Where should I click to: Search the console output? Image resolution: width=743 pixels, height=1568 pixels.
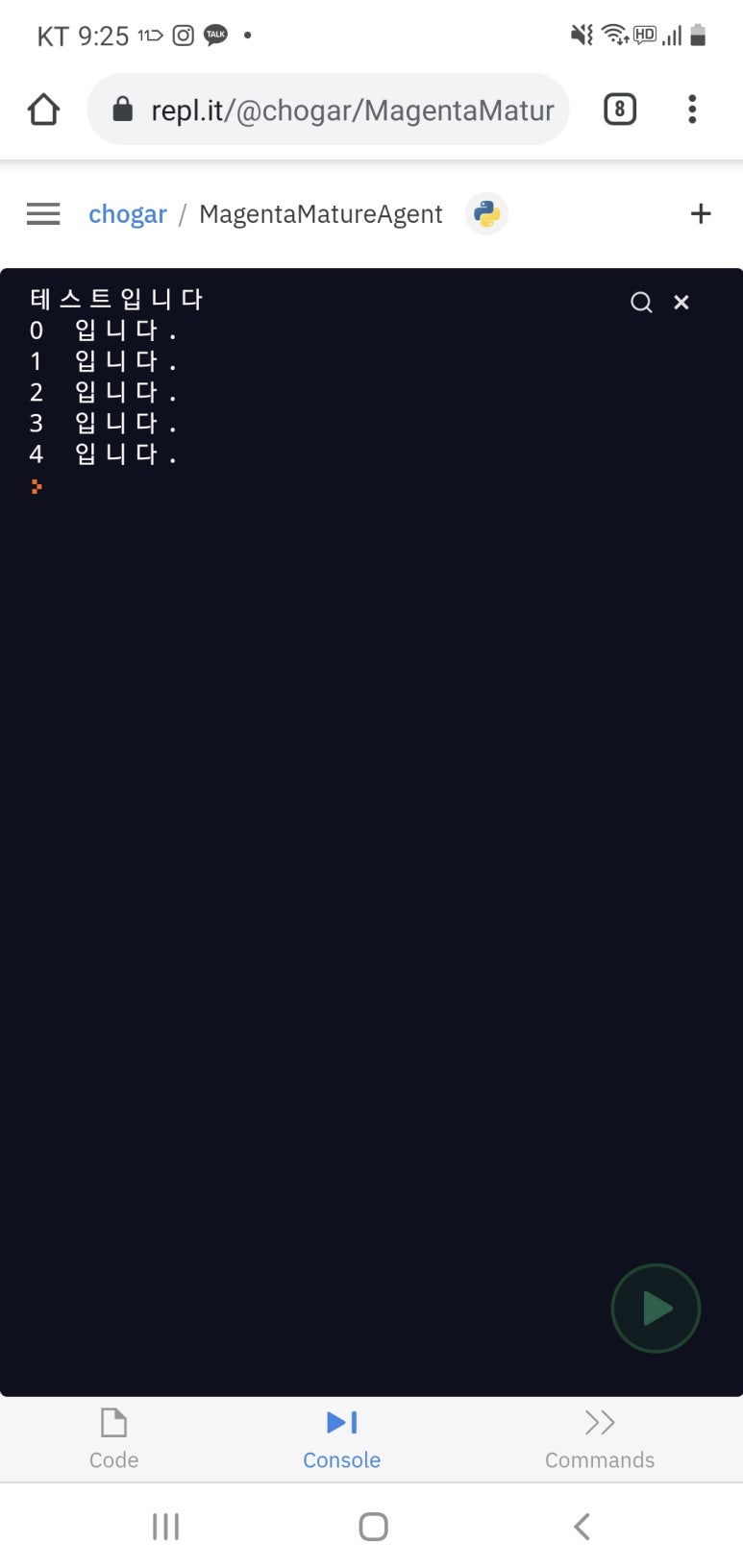point(641,303)
